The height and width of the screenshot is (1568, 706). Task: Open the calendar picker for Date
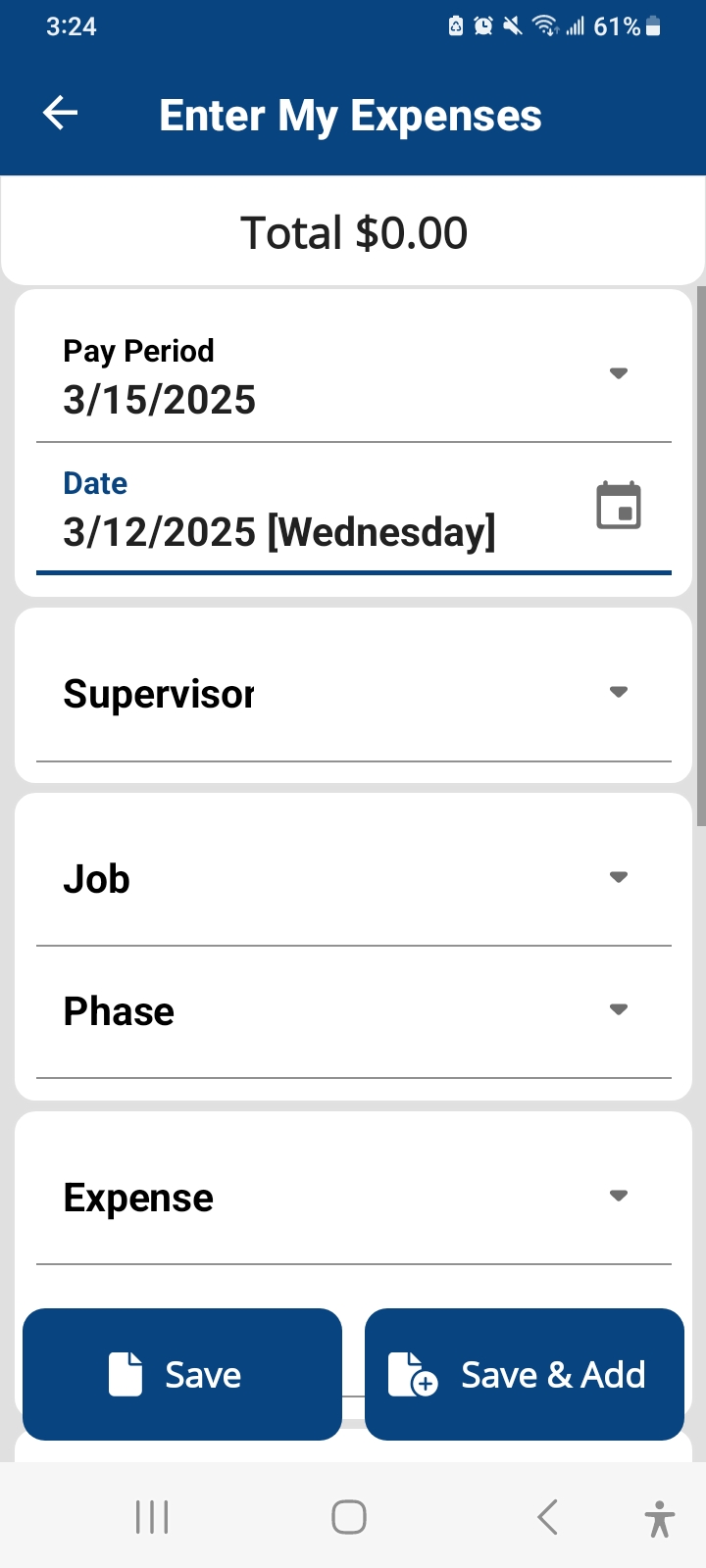click(619, 506)
